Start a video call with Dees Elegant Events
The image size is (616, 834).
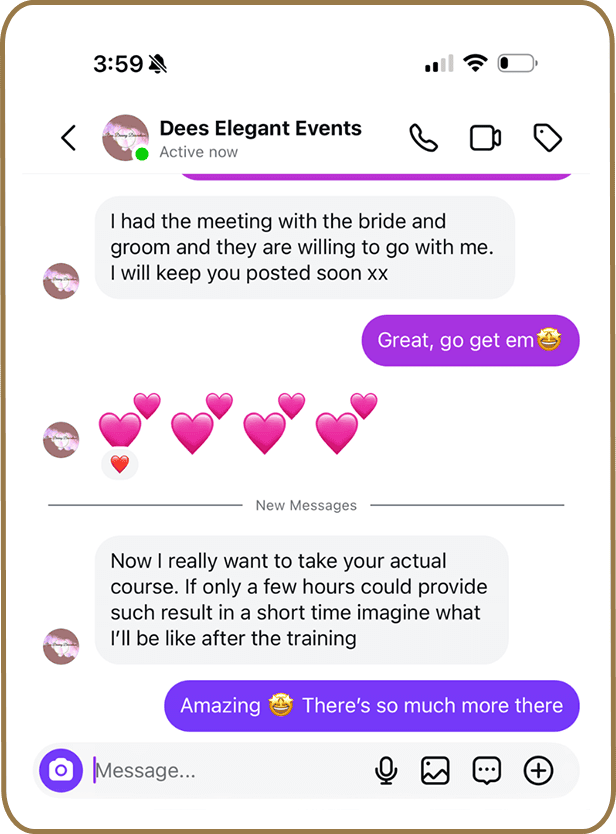485,138
